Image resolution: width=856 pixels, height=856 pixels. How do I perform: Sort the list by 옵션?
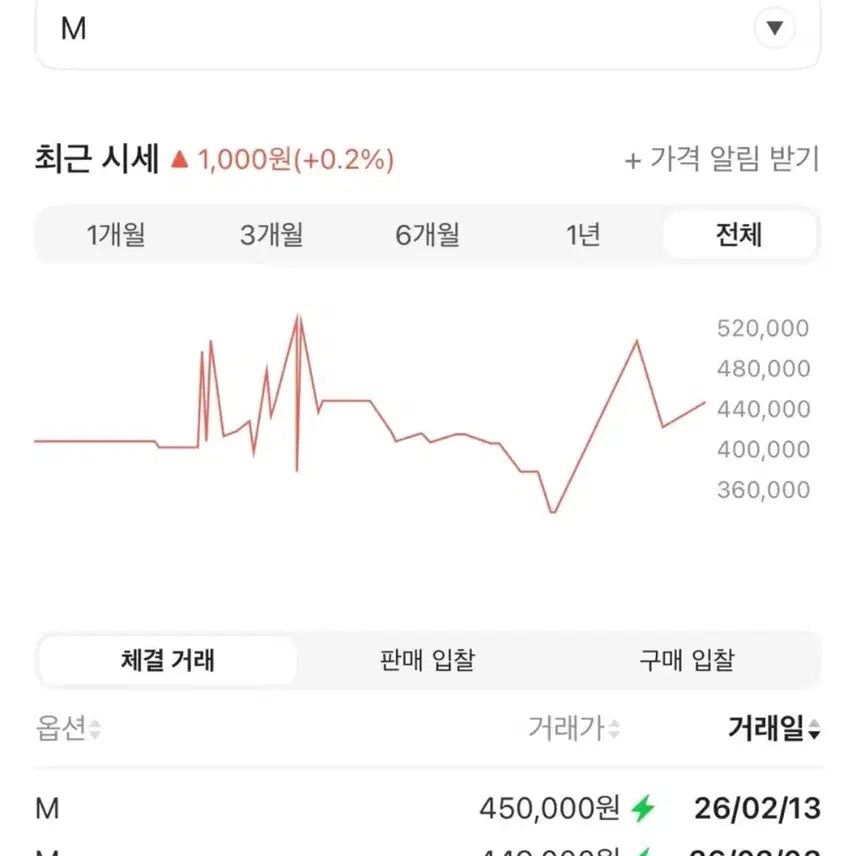pos(68,729)
